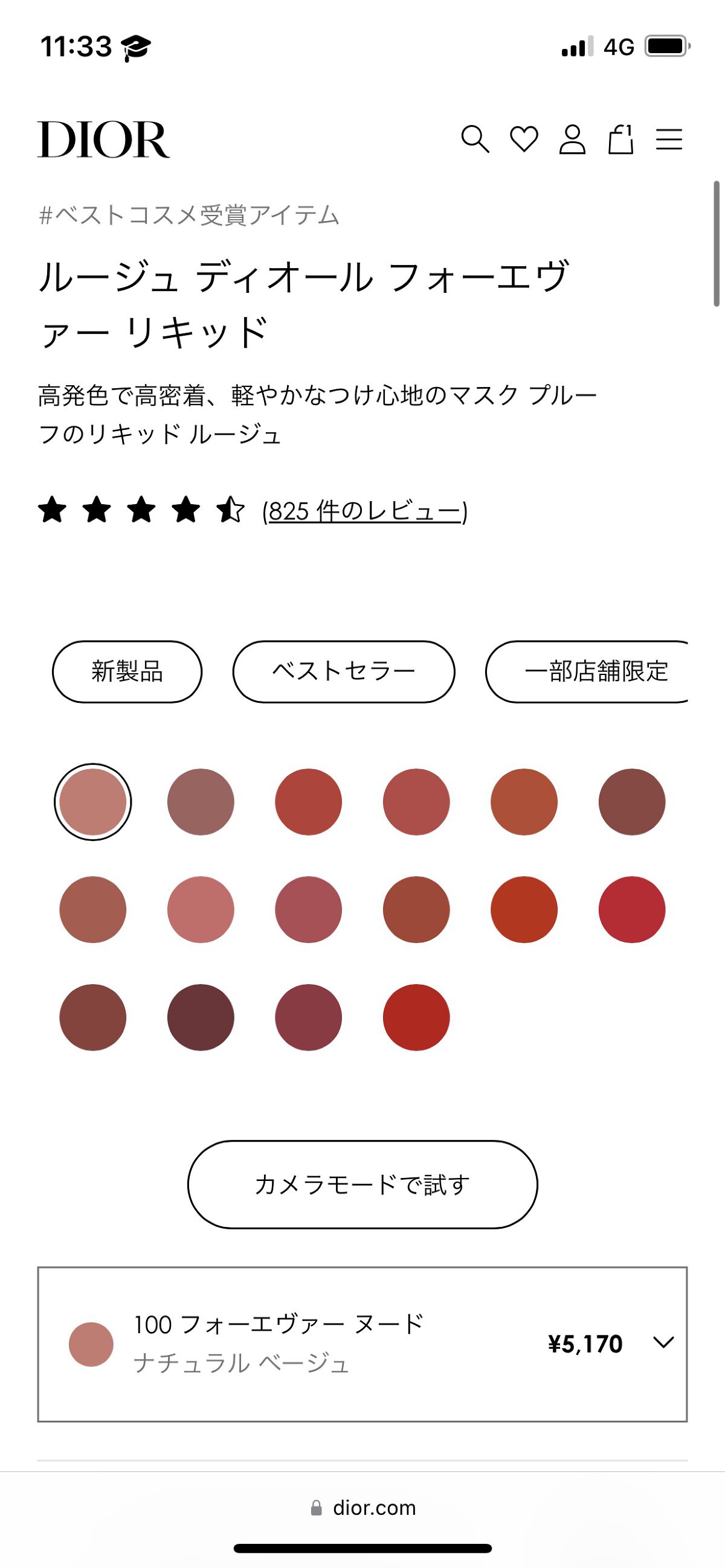Image resolution: width=725 pixels, height=1568 pixels.
Task: Open the 825 件のレビュー link
Action: click(364, 511)
